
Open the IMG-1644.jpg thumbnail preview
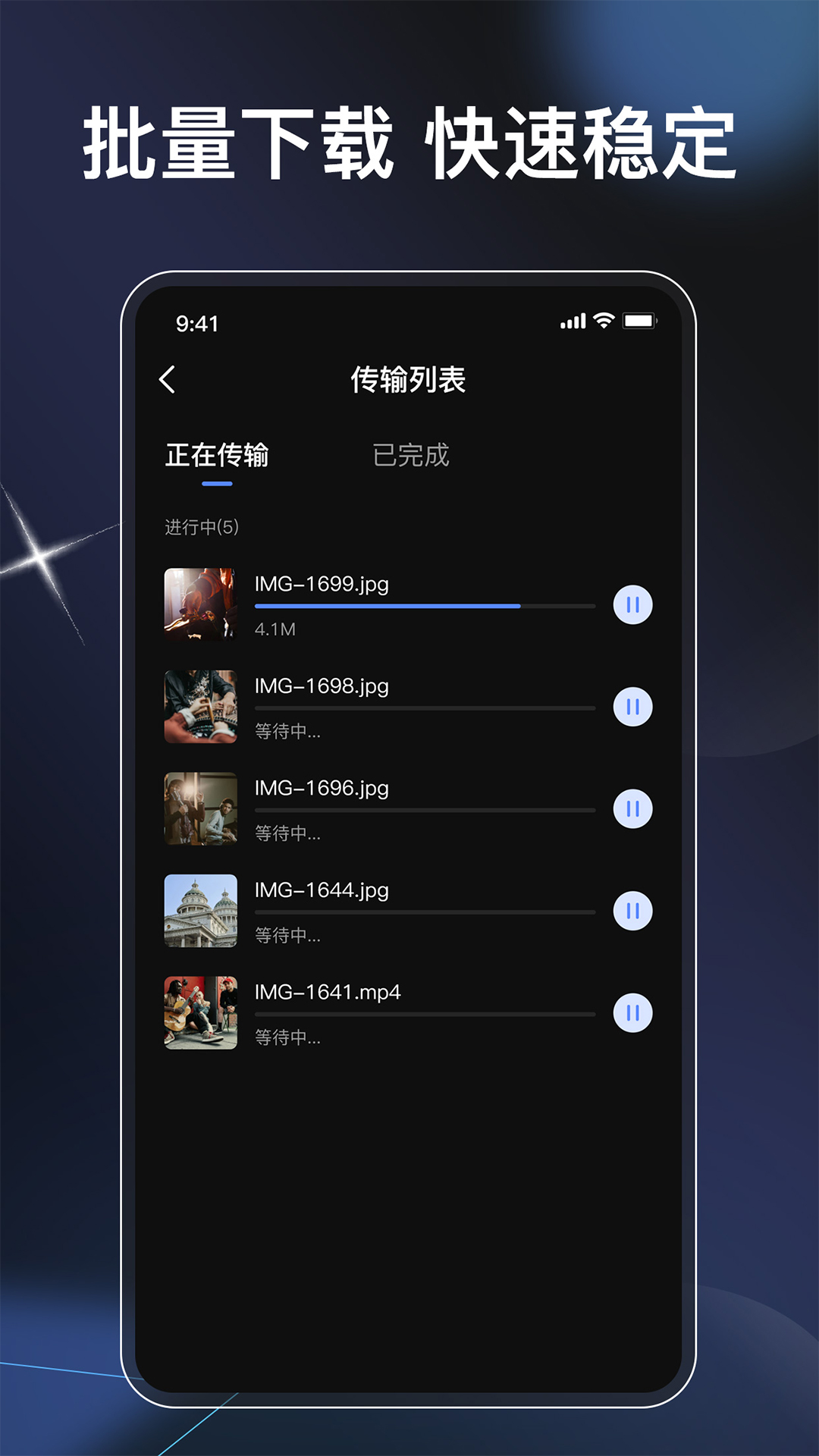[x=201, y=911]
